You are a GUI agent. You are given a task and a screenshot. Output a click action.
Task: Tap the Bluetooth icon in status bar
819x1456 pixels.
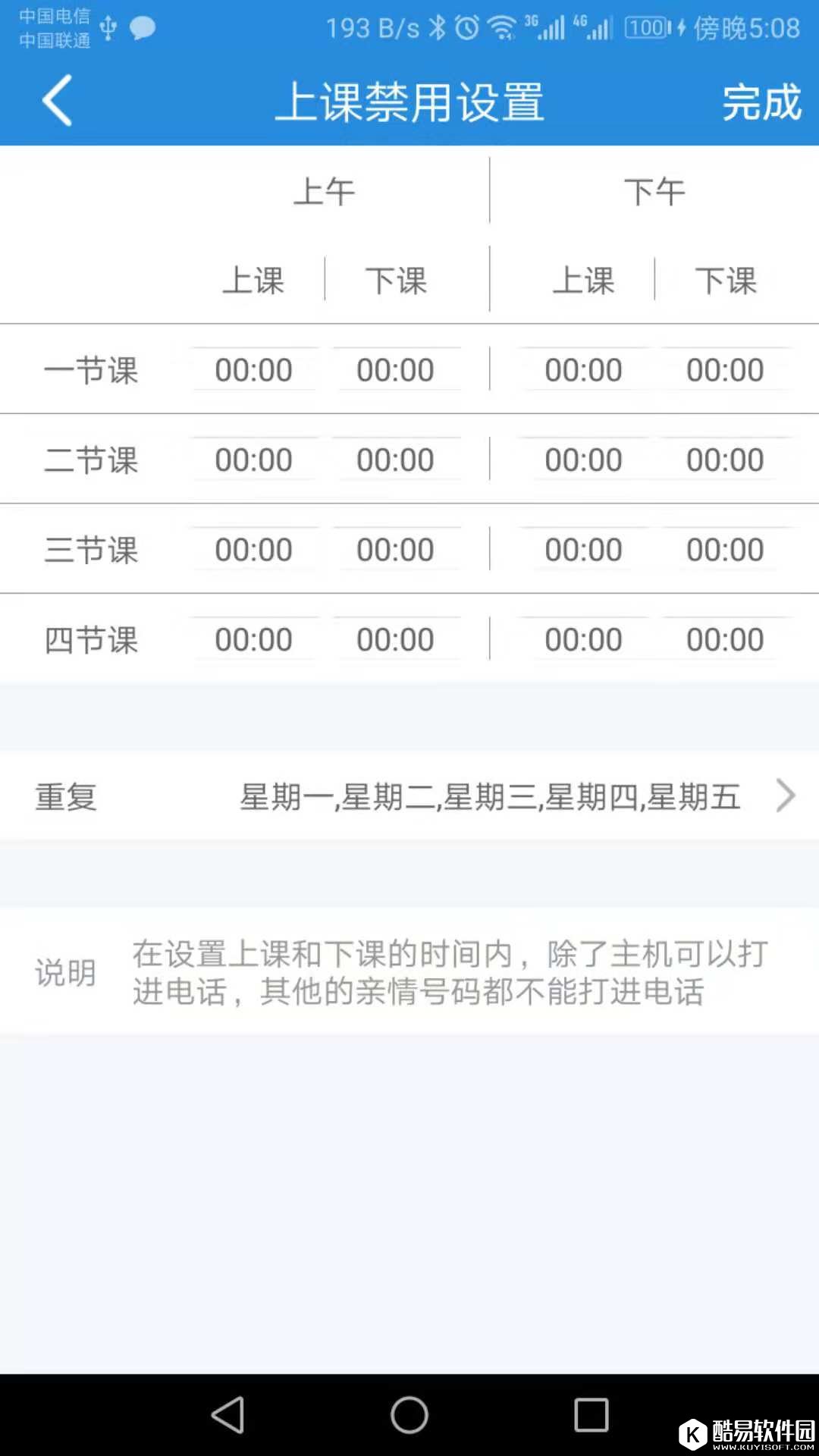[435, 27]
